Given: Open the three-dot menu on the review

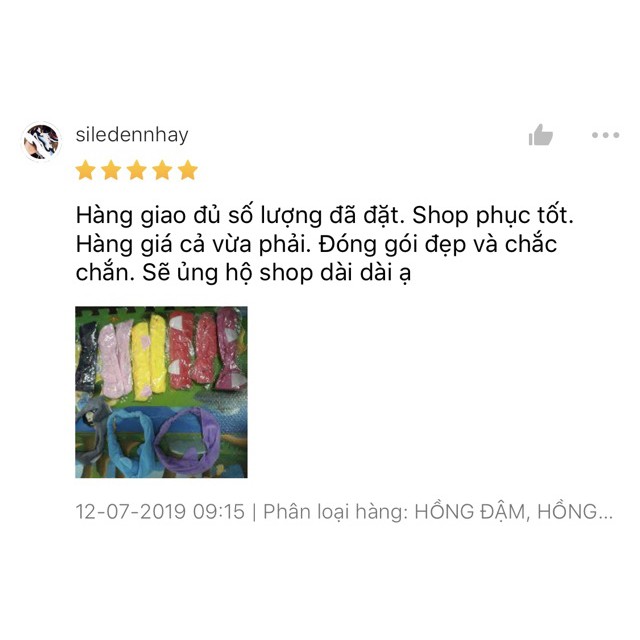Looking at the screenshot, I should coord(605,135).
